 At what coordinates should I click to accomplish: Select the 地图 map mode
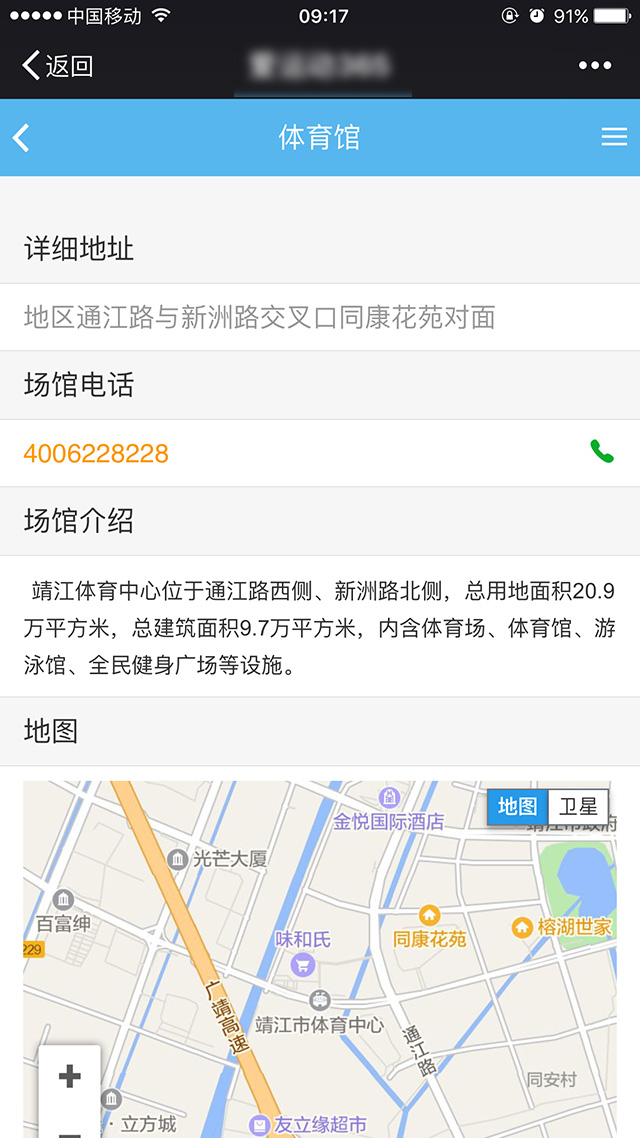[x=518, y=806]
